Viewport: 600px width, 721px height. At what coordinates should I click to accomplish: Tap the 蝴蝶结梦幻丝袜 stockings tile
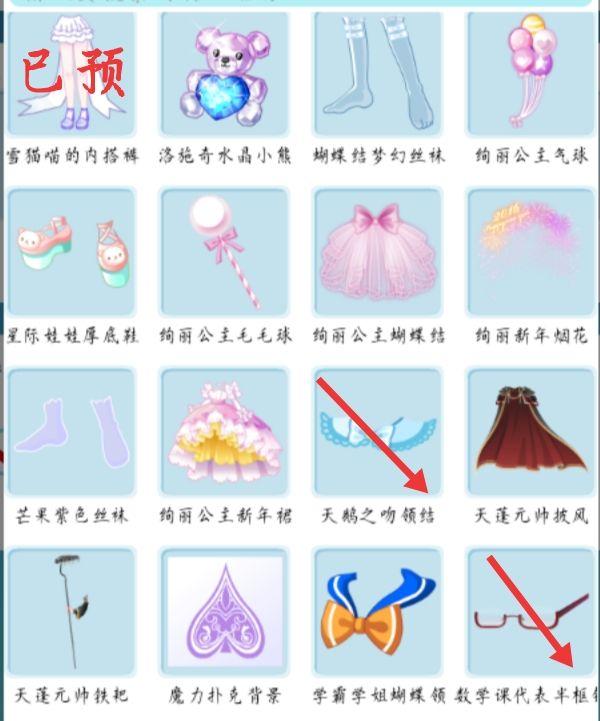click(378, 75)
